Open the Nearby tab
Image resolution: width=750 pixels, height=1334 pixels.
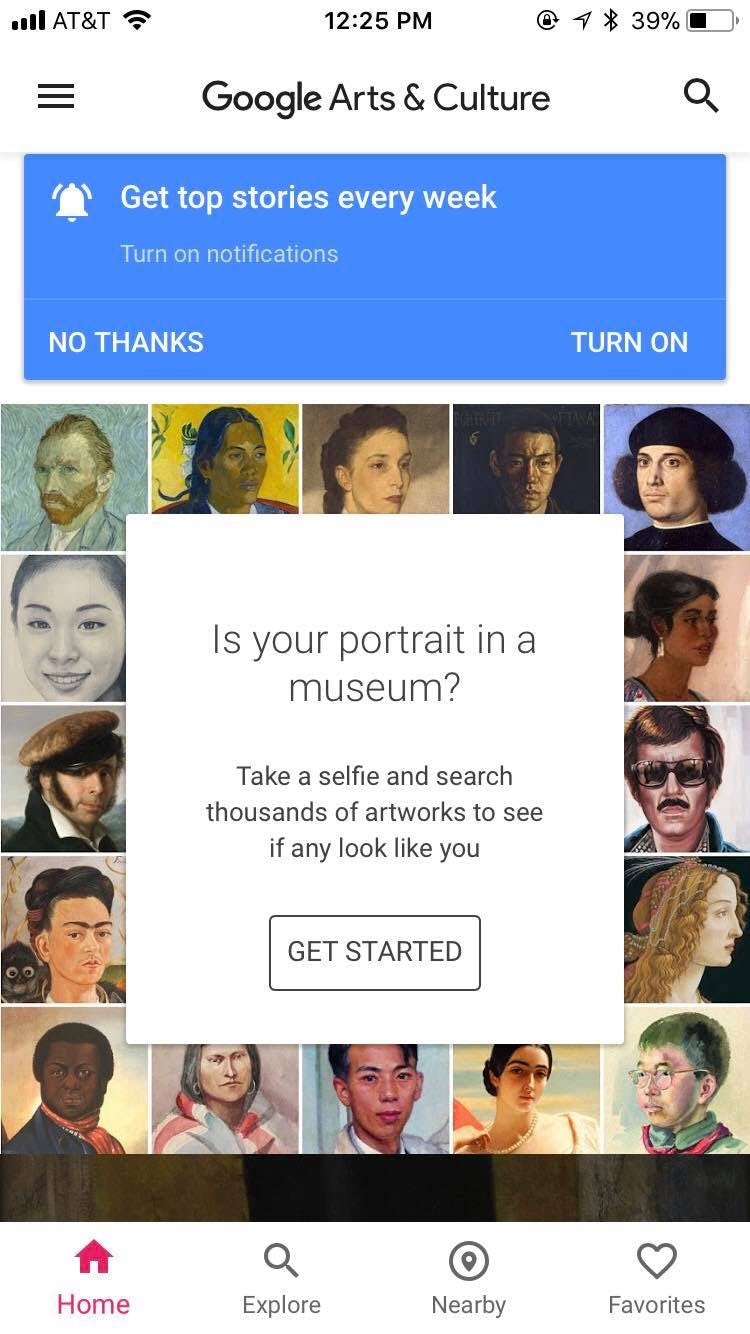coord(468,1279)
